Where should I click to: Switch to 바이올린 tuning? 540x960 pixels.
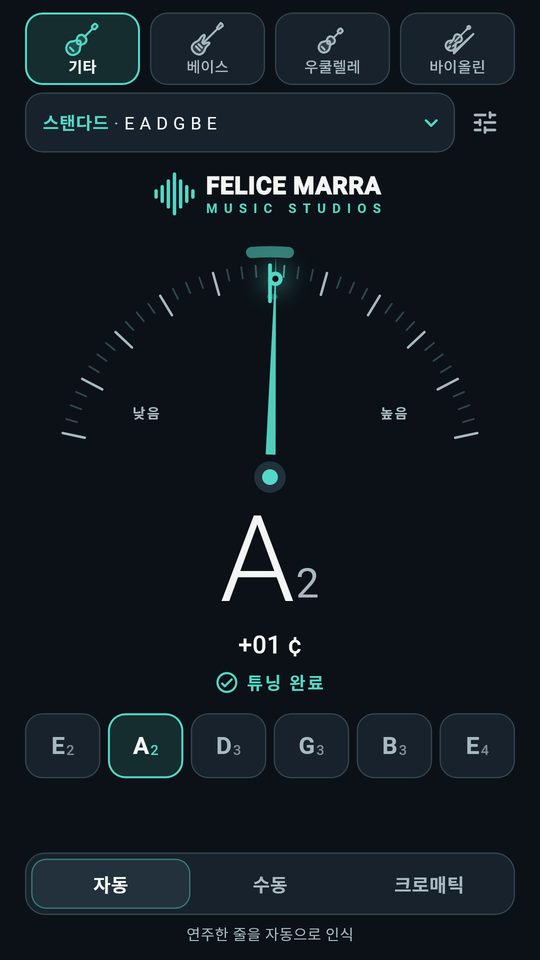pos(457,48)
